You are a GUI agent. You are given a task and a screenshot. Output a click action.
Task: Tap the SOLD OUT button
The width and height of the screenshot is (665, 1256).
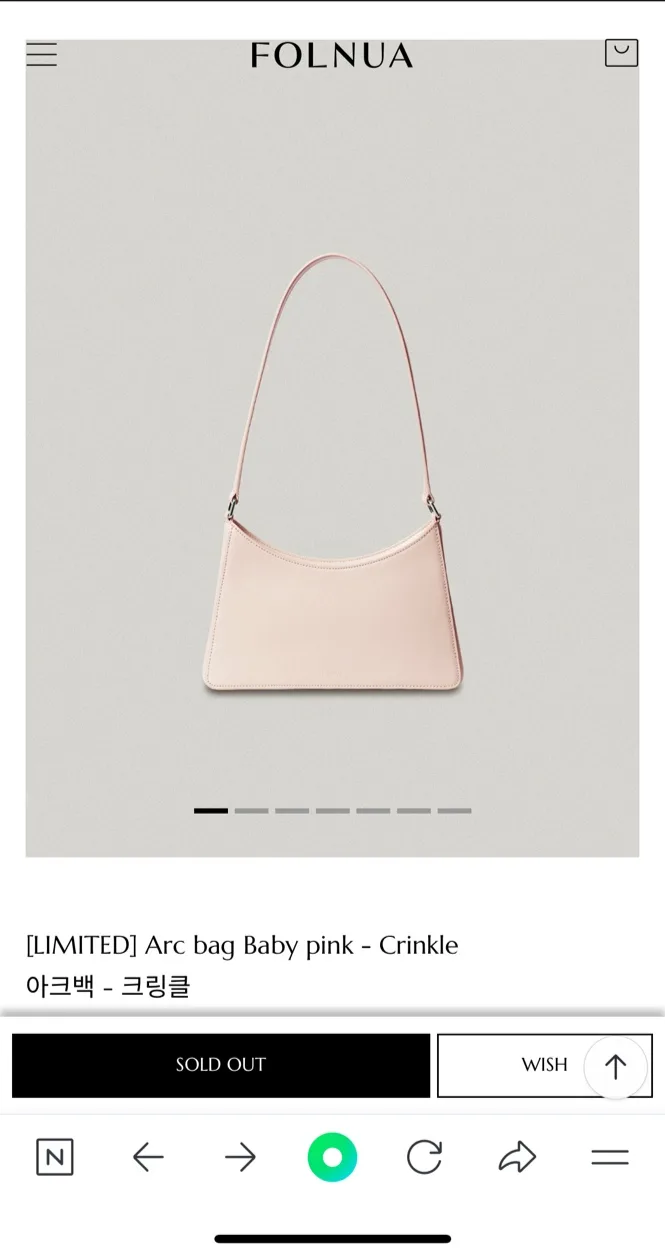coord(221,1065)
